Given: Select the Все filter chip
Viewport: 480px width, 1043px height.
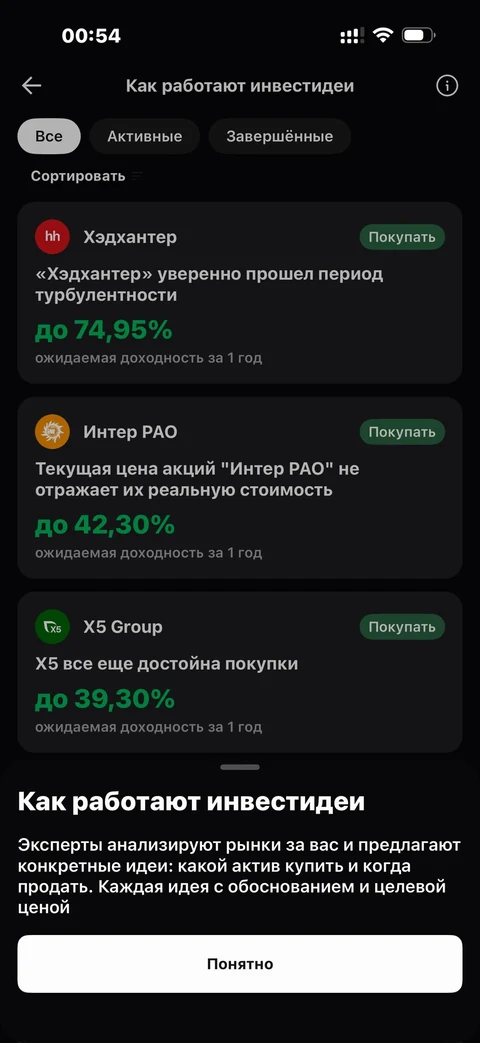Looking at the screenshot, I should (x=49, y=136).
